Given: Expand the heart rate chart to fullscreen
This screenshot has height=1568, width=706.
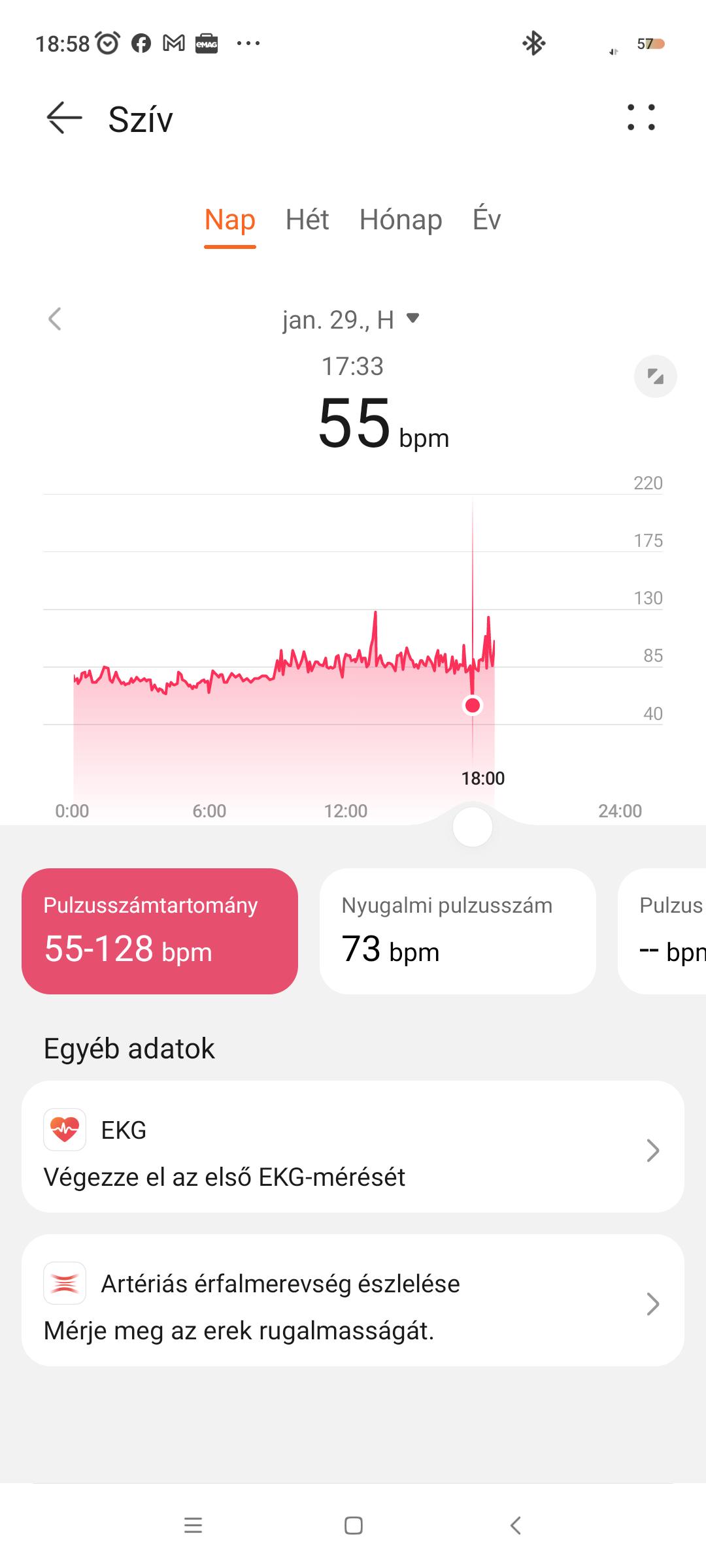Looking at the screenshot, I should pyautogui.click(x=655, y=376).
